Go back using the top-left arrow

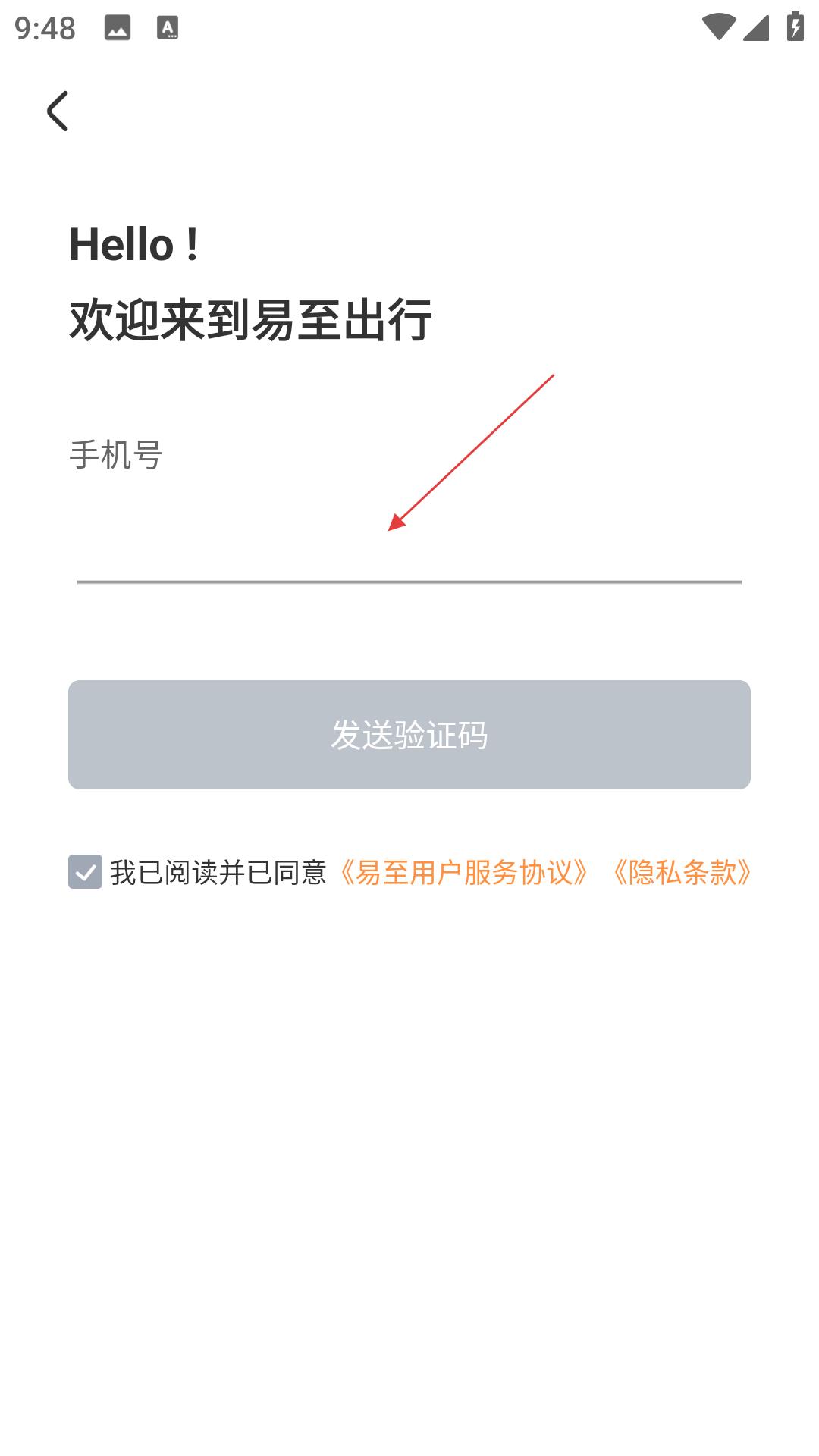58,111
